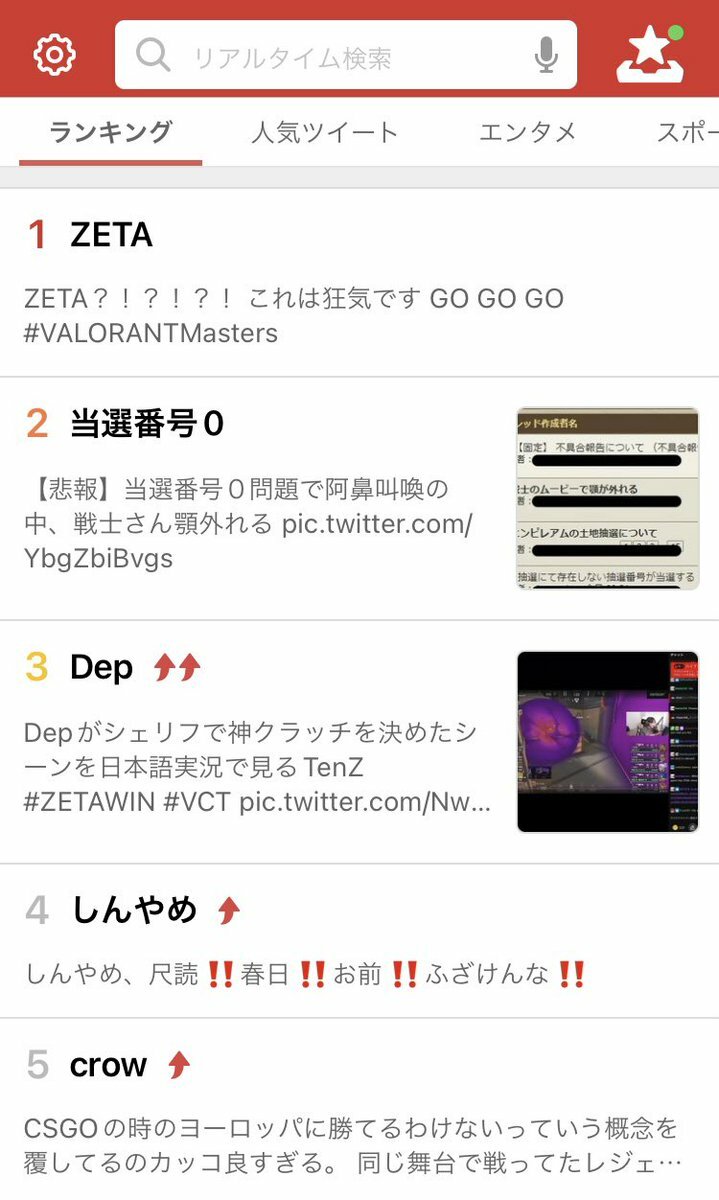Switch to the エンタメ tab
The image size is (719, 1200).
point(527,132)
